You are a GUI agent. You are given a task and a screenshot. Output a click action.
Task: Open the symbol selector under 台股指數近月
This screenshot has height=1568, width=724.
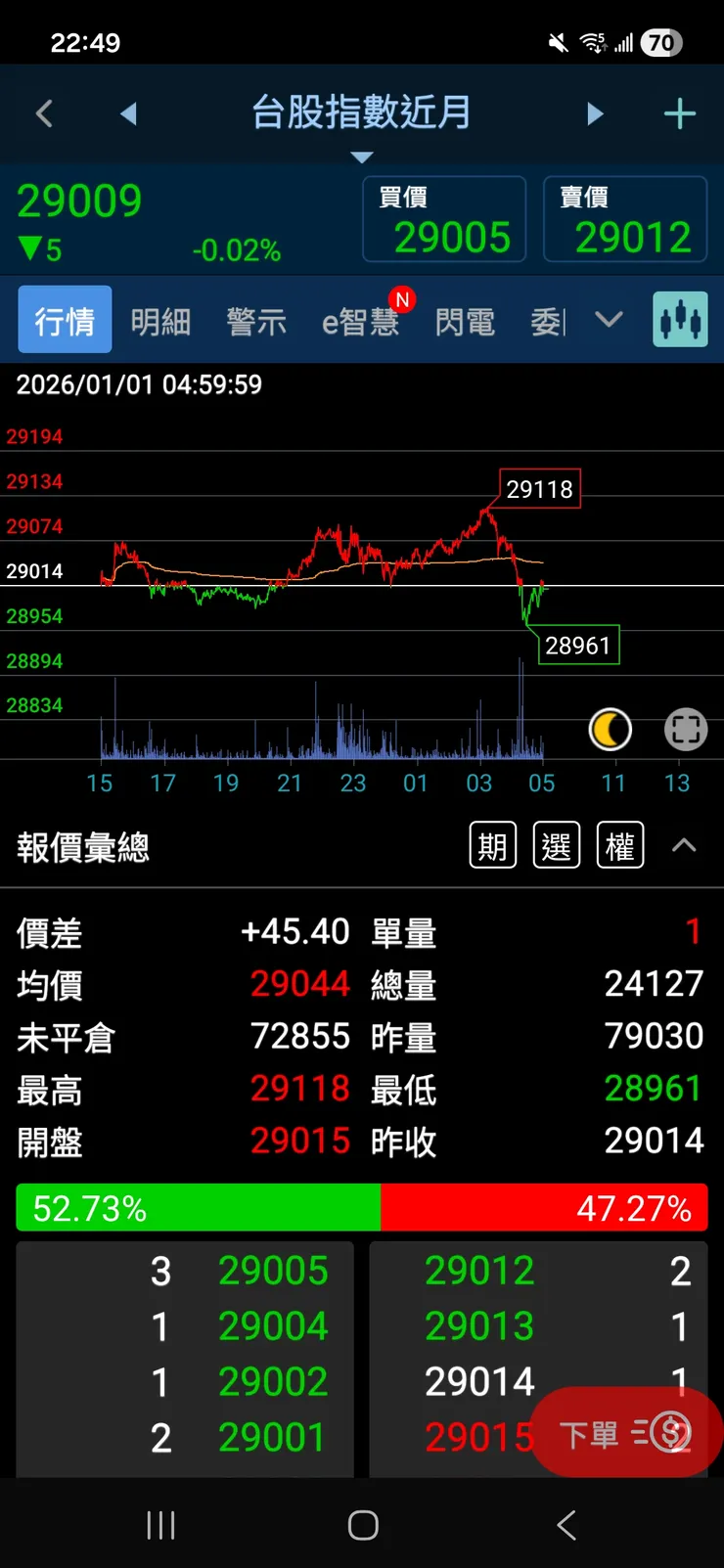click(362, 157)
